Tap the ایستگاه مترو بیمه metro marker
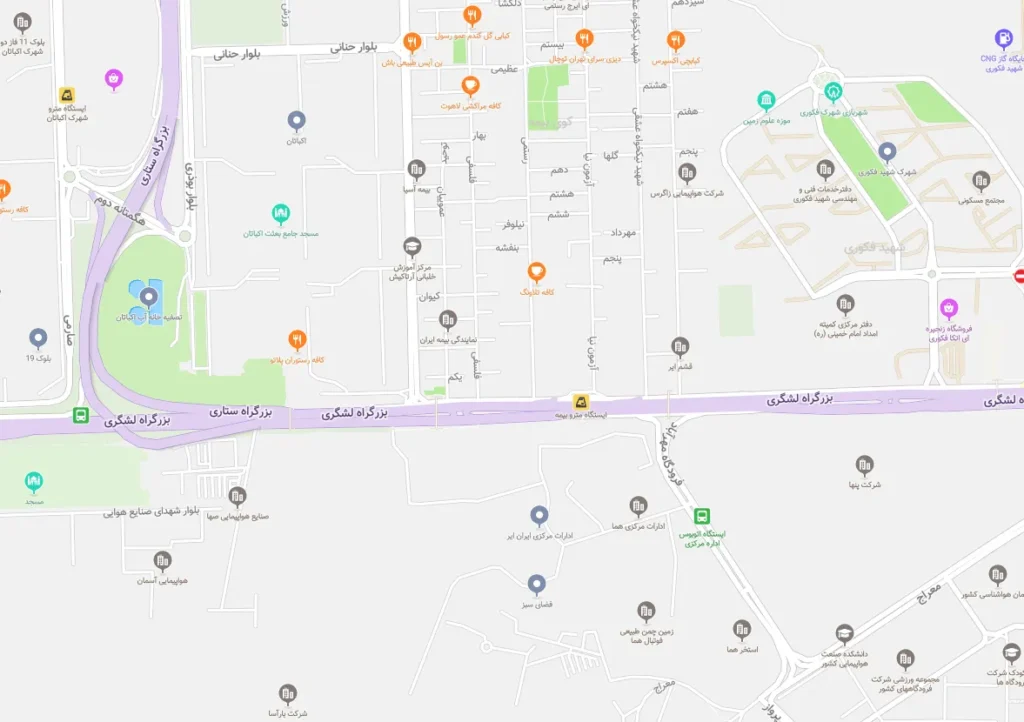 (x=581, y=400)
